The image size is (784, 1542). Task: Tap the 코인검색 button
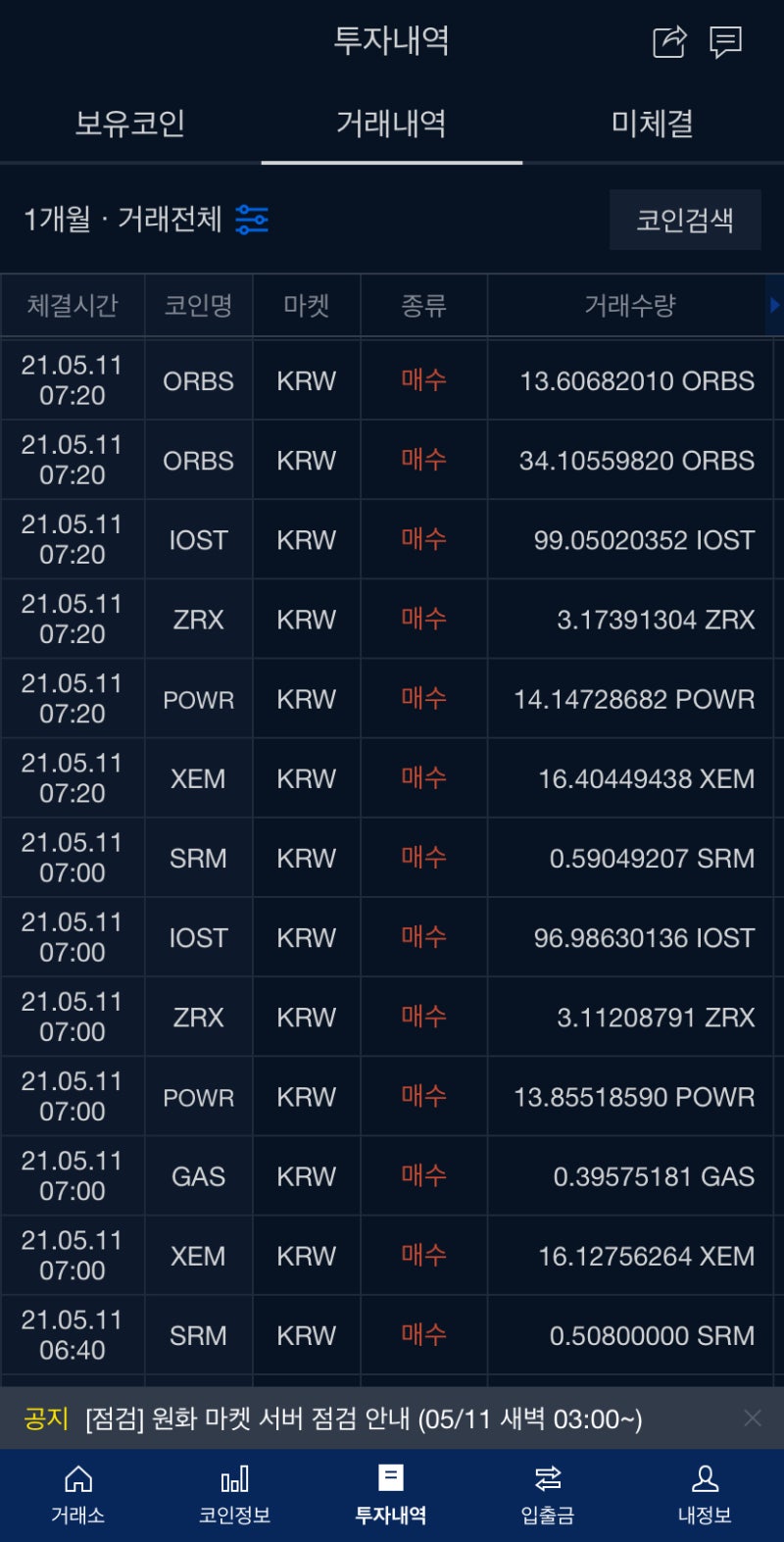(x=684, y=220)
